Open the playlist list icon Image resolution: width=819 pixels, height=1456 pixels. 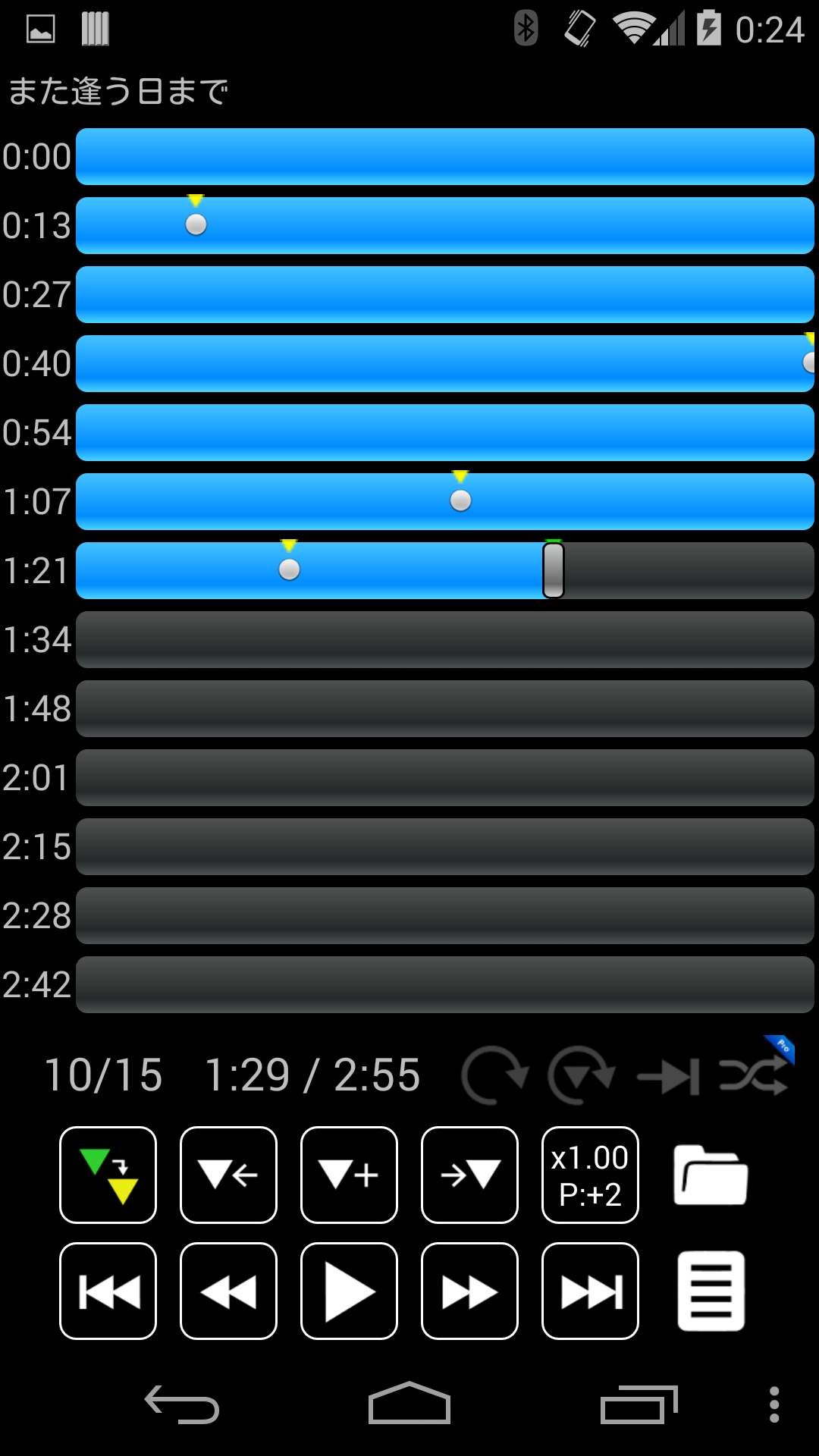[x=711, y=1291]
